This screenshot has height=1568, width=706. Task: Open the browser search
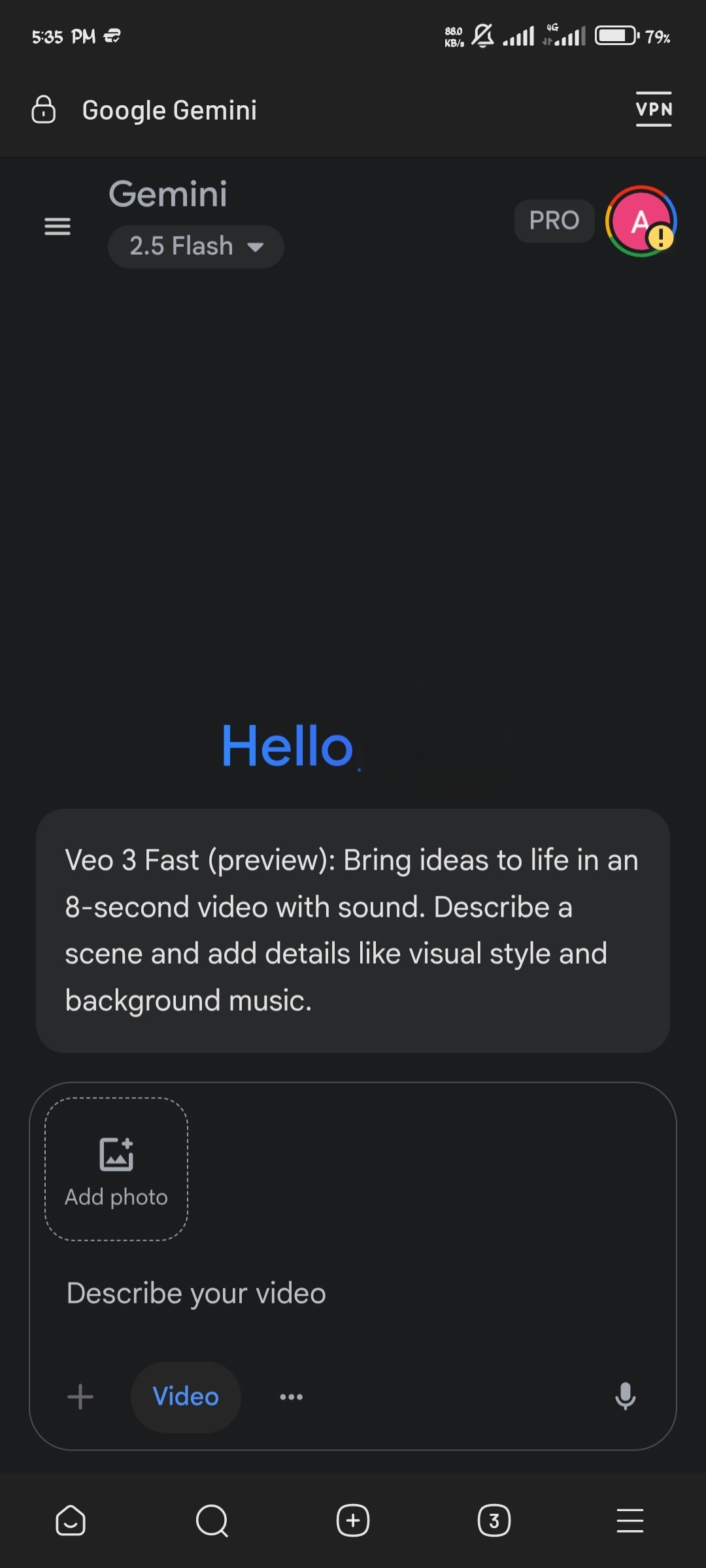pos(212,1521)
